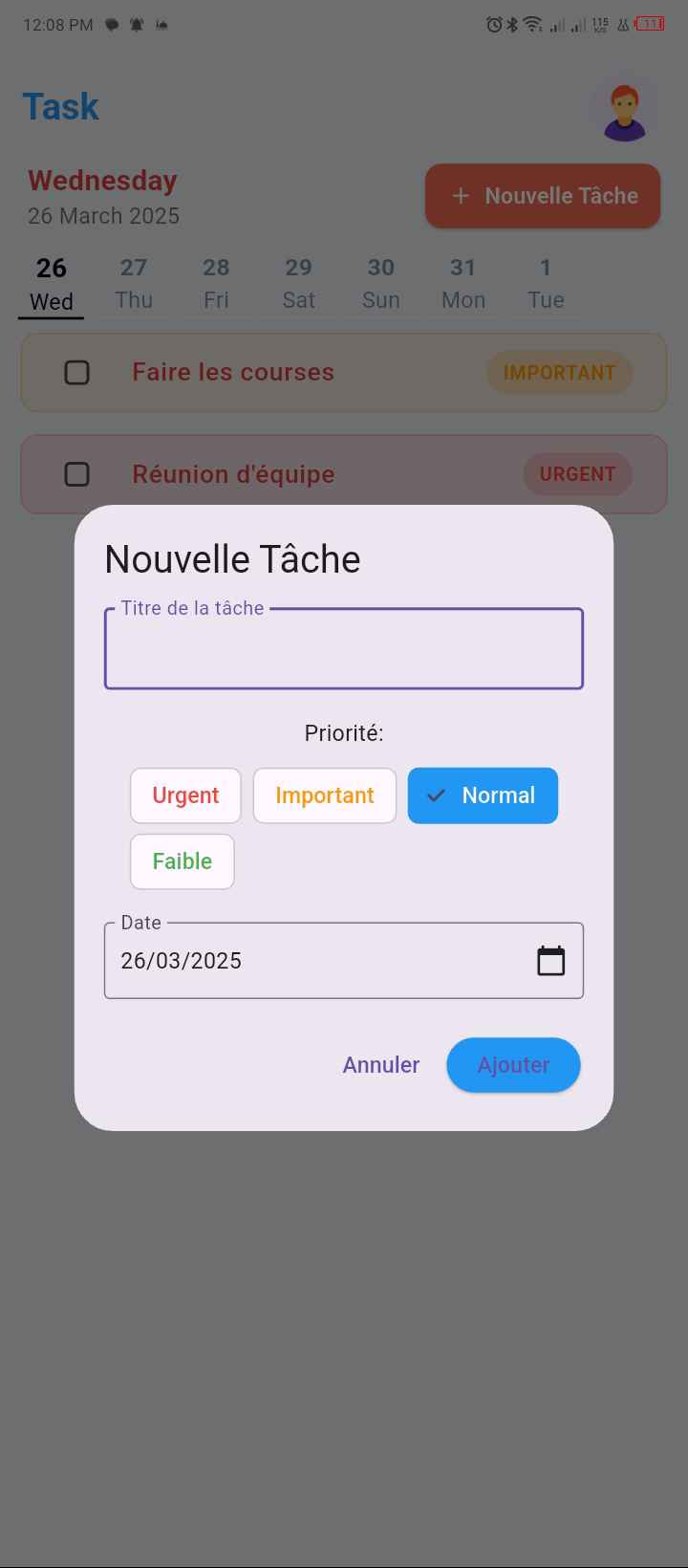Tap the plus icon on Nouvelle Tâche button
The width and height of the screenshot is (688, 1568).
(460, 195)
